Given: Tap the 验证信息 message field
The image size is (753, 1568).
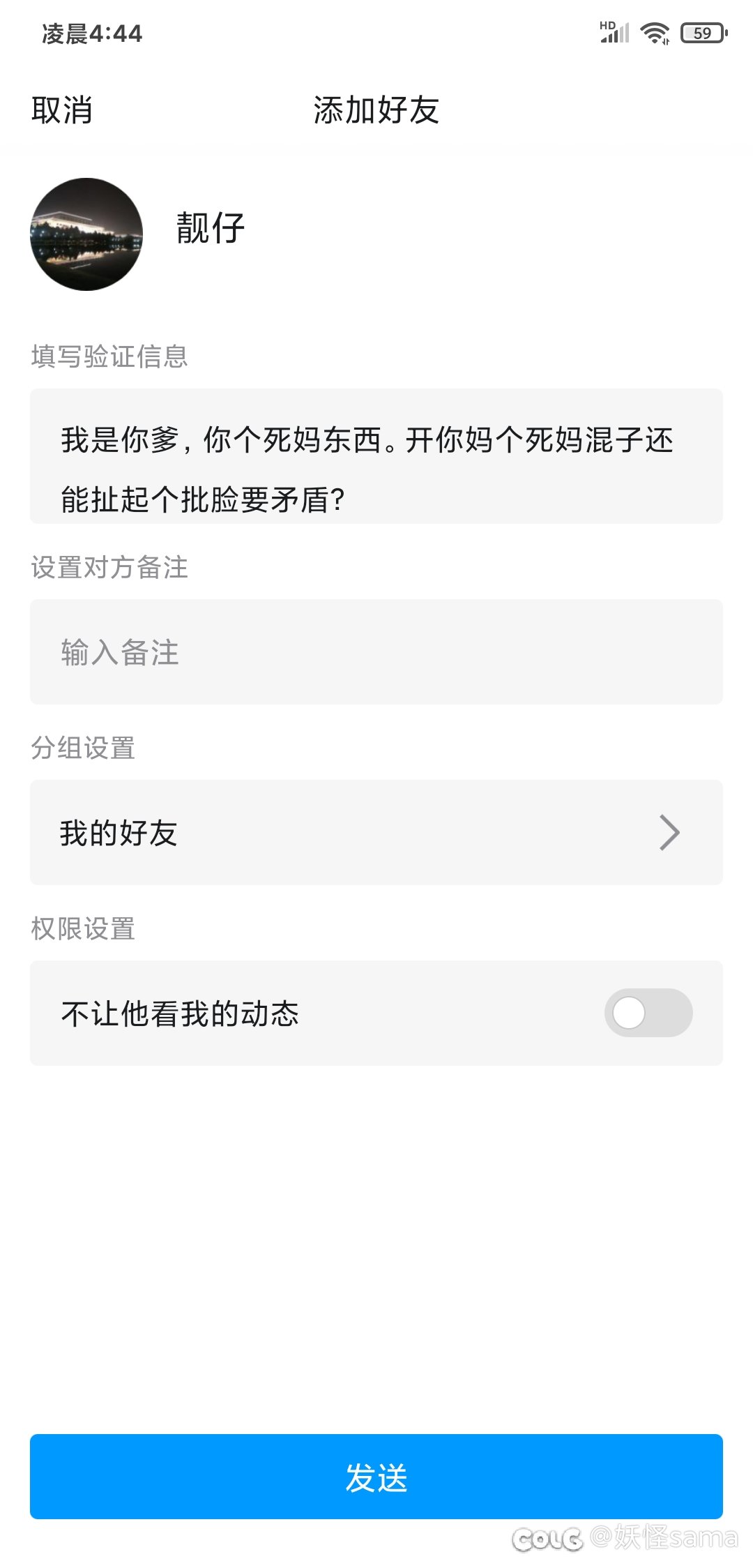Looking at the screenshot, I should pos(376,456).
